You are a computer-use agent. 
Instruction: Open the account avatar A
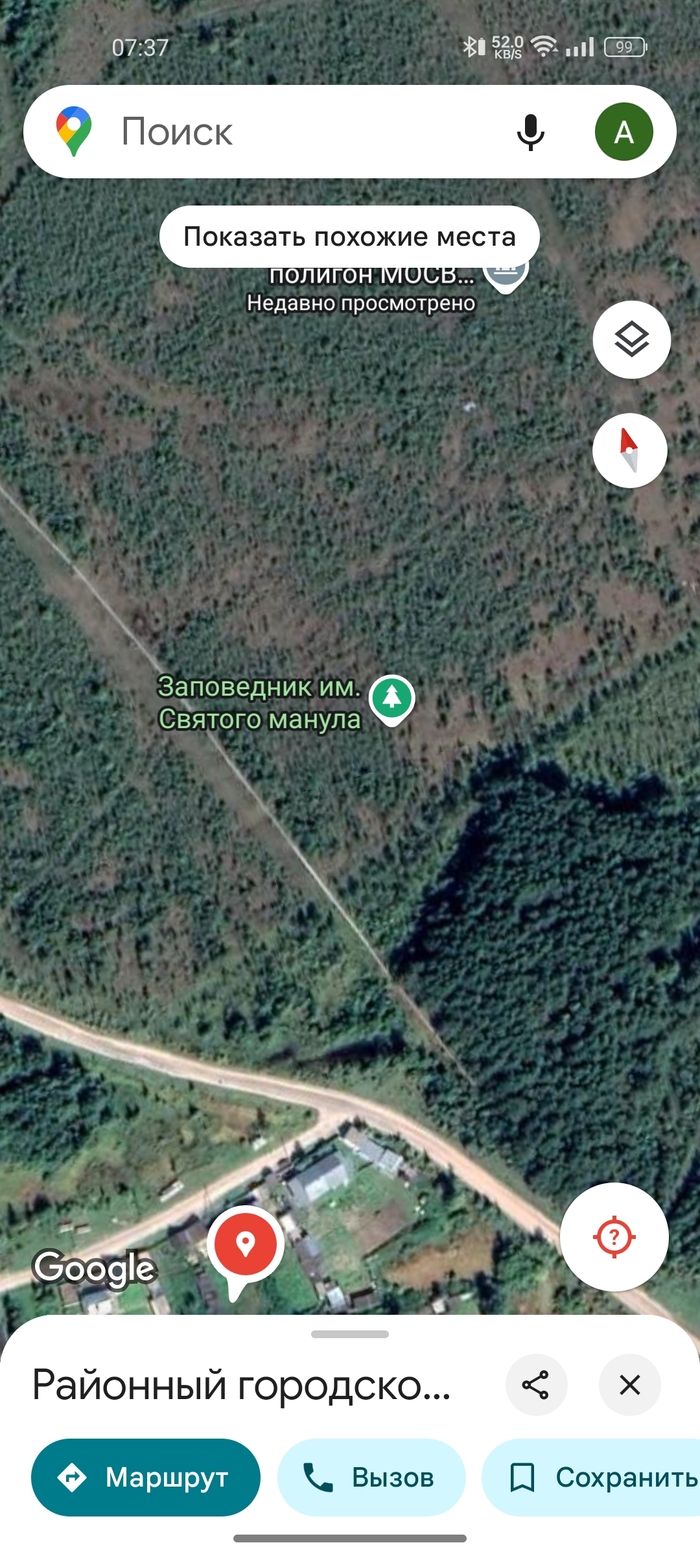pyautogui.click(x=623, y=132)
